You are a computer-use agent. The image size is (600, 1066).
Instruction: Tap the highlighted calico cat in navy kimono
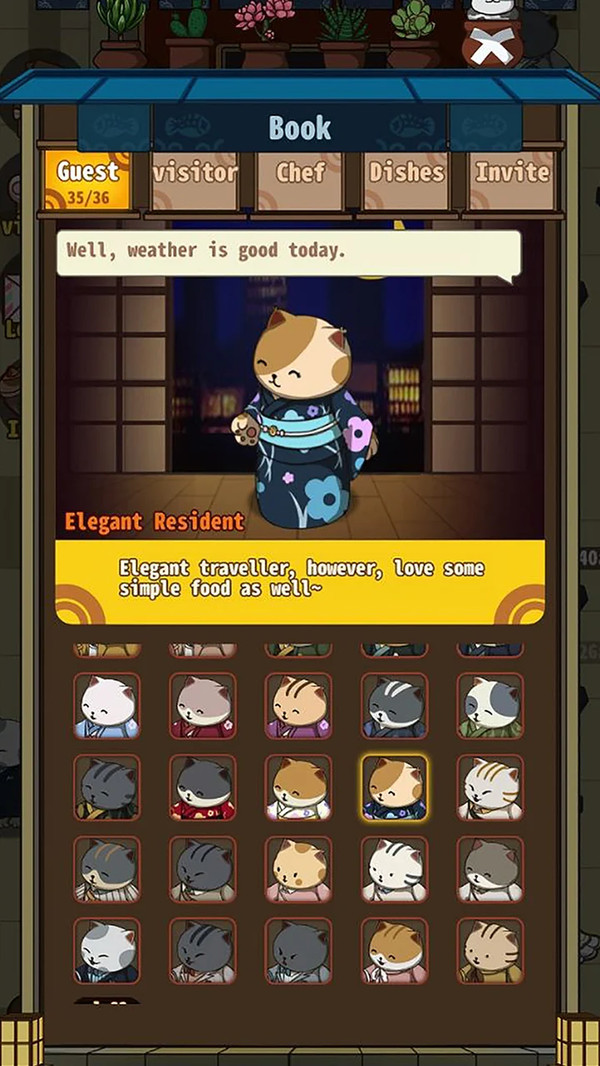[394, 787]
